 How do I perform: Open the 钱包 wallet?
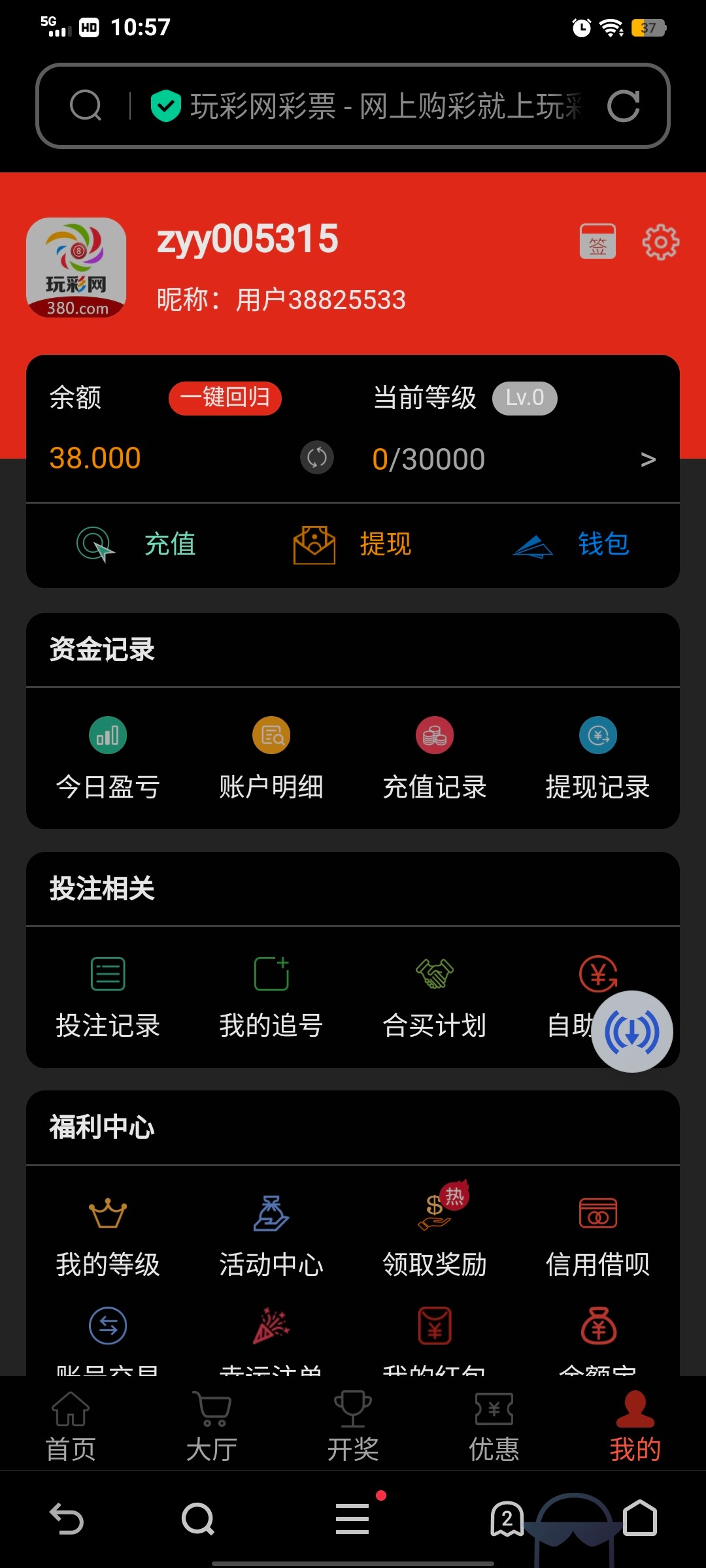pos(571,544)
